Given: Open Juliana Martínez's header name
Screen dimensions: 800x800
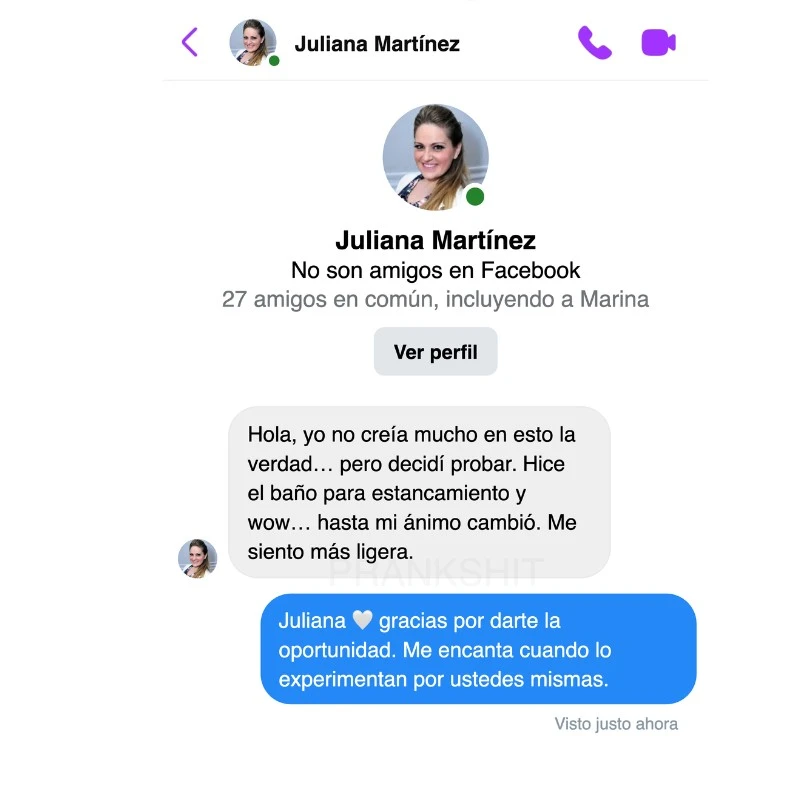Looking at the screenshot, I should pyautogui.click(x=377, y=44).
